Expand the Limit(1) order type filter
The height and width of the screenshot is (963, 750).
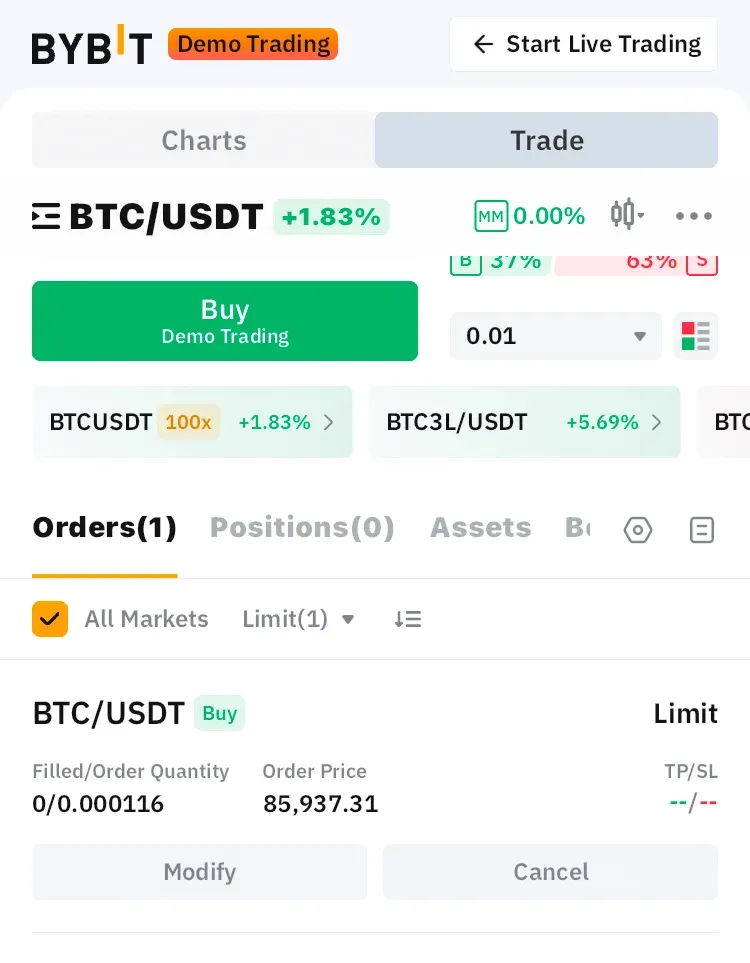click(298, 619)
